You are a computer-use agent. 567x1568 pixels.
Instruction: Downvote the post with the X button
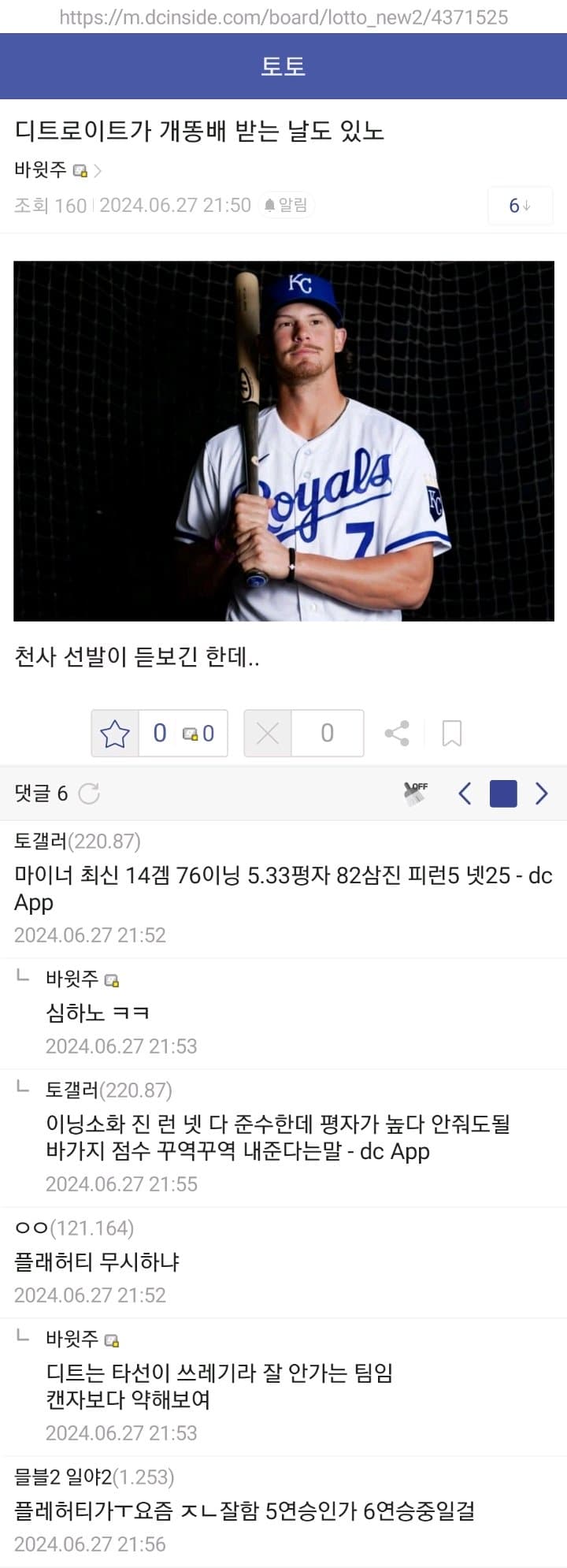pyautogui.click(x=268, y=734)
